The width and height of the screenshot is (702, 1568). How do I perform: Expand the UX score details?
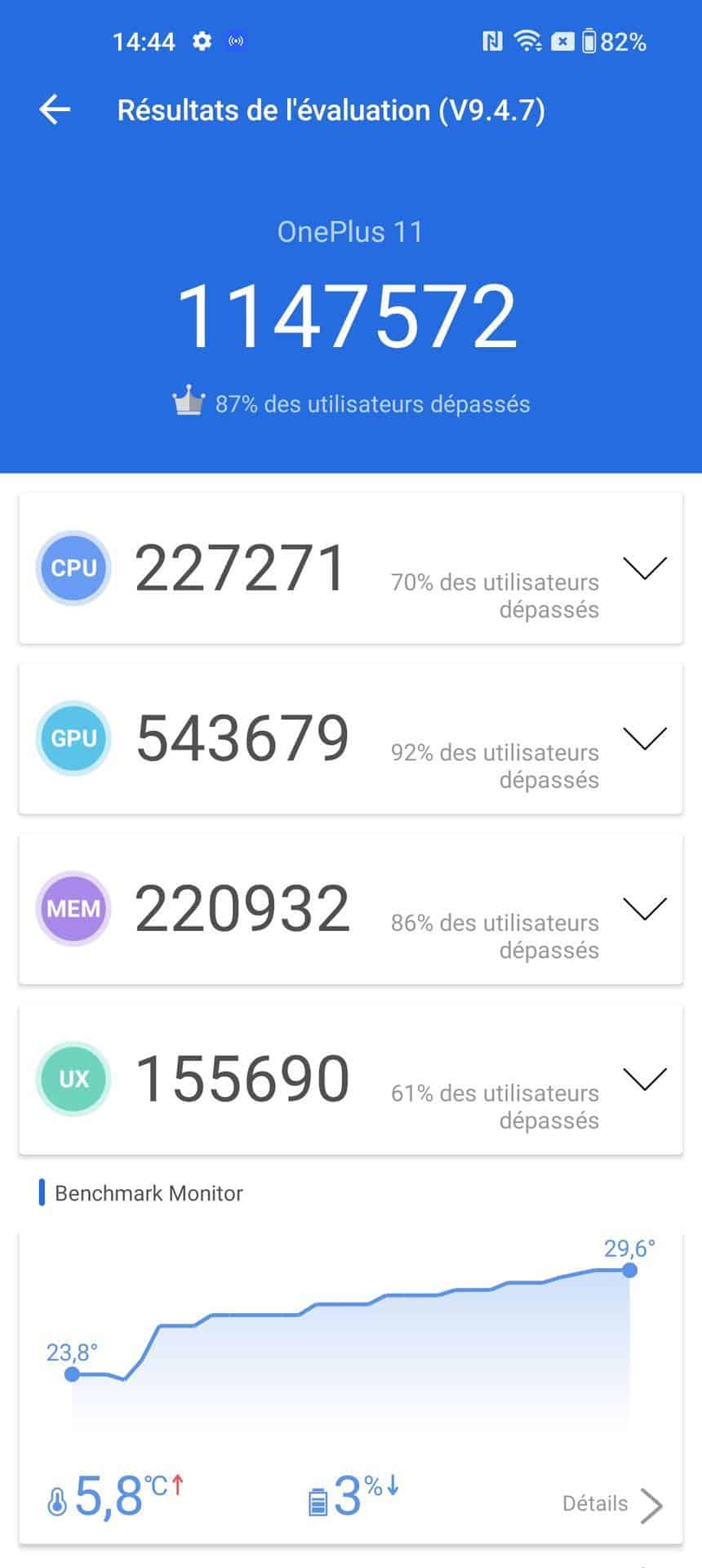[644, 1079]
